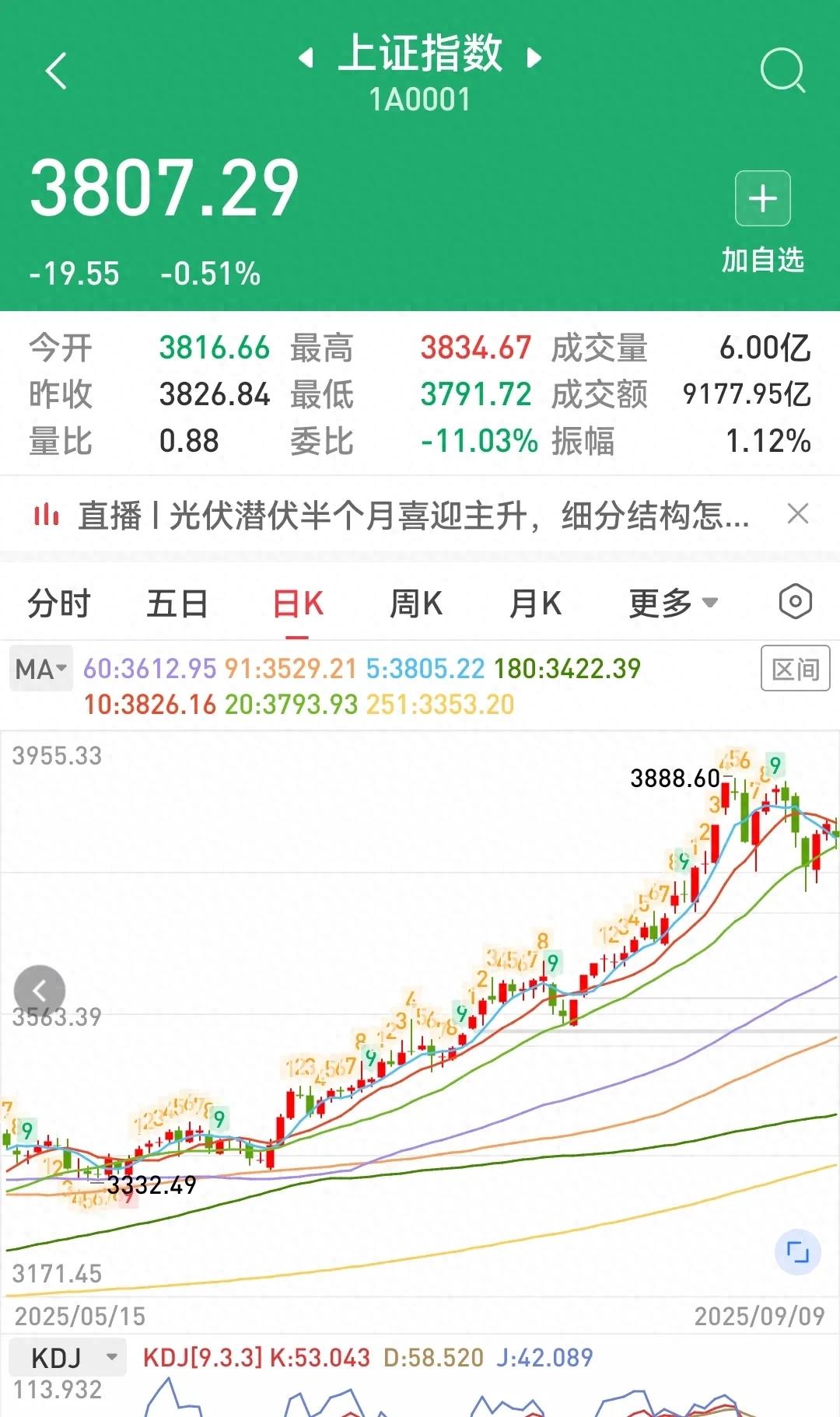Open chart settings hexagon icon
The width and height of the screenshot is (840, 1417).
[795, 602]
